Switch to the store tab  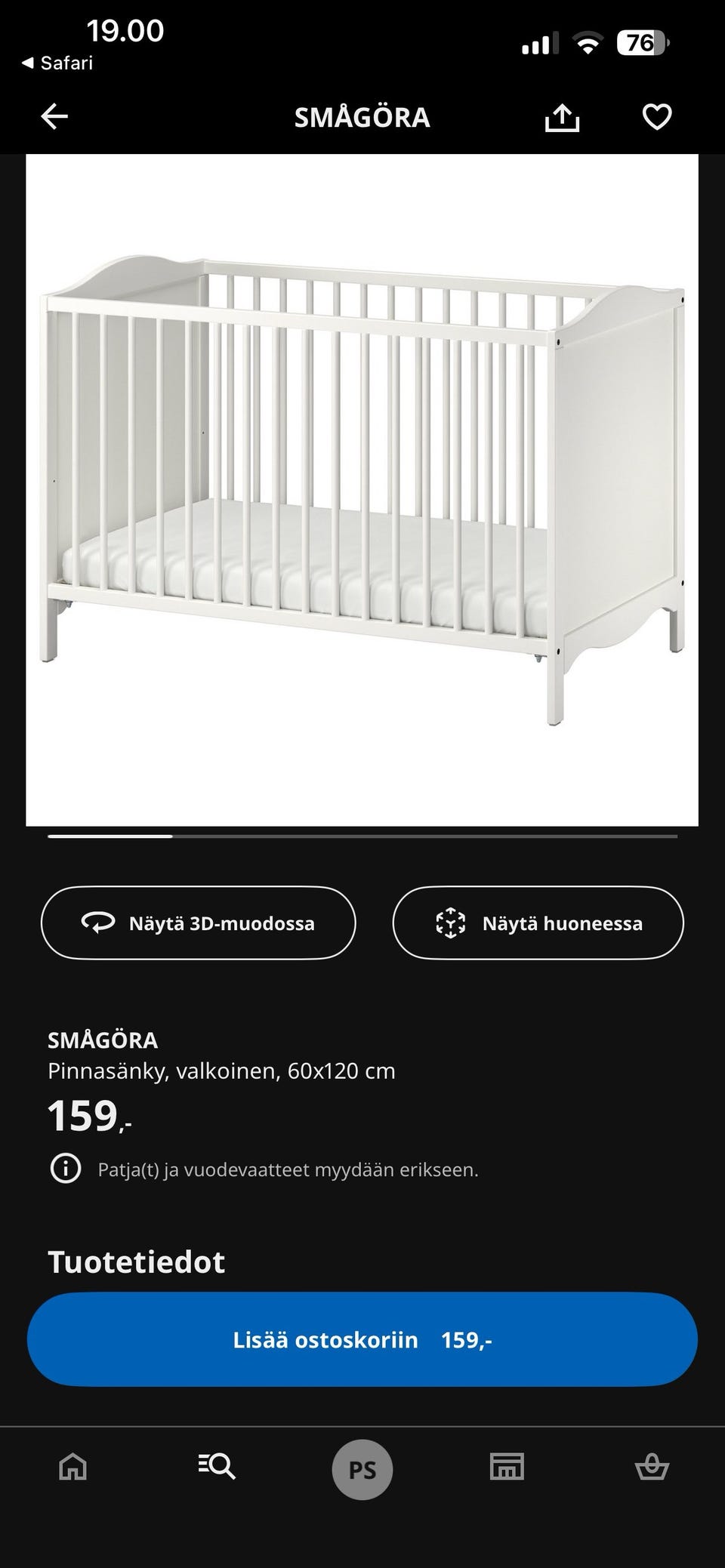tap(507, 1467)
